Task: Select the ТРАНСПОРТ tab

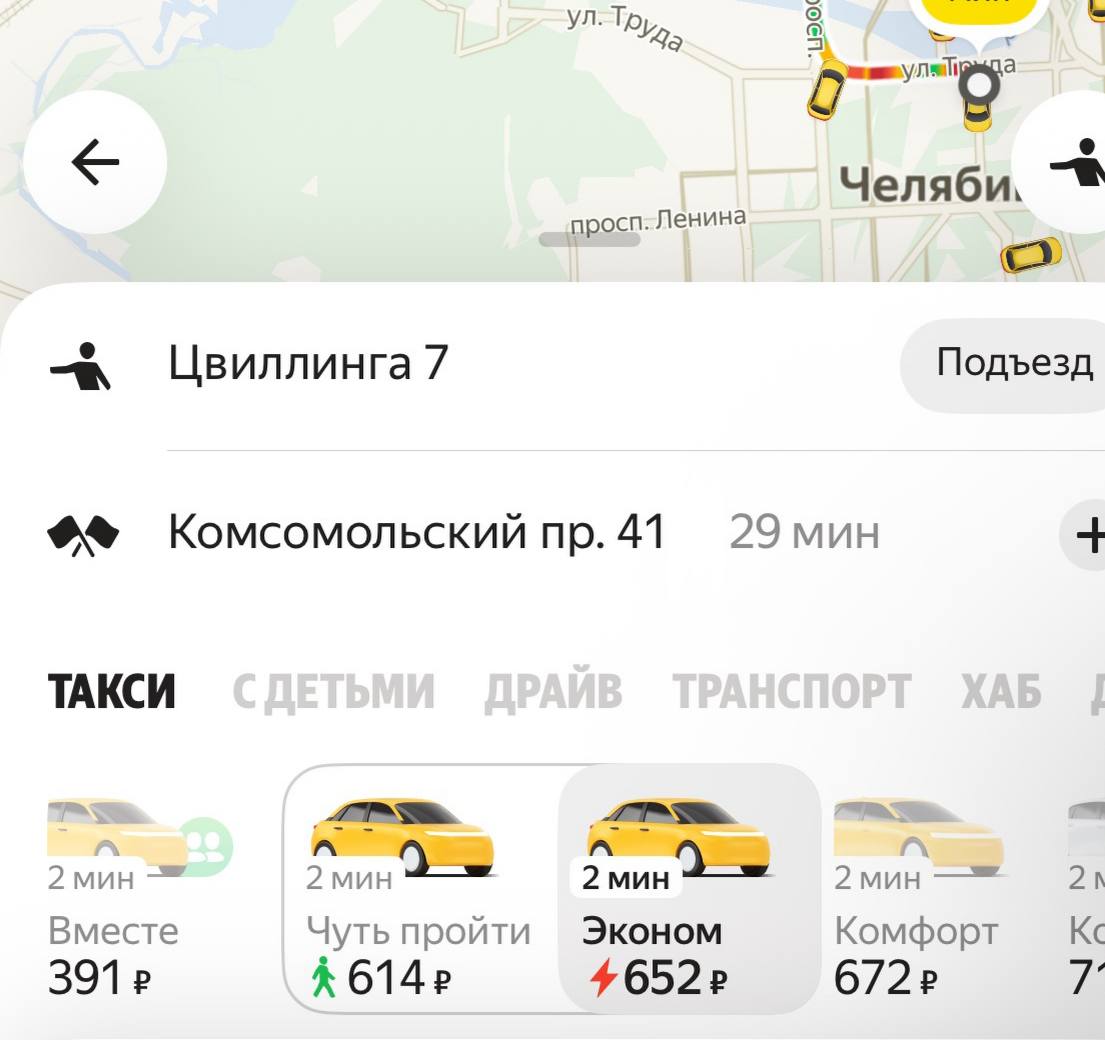Action: point(791,692)
